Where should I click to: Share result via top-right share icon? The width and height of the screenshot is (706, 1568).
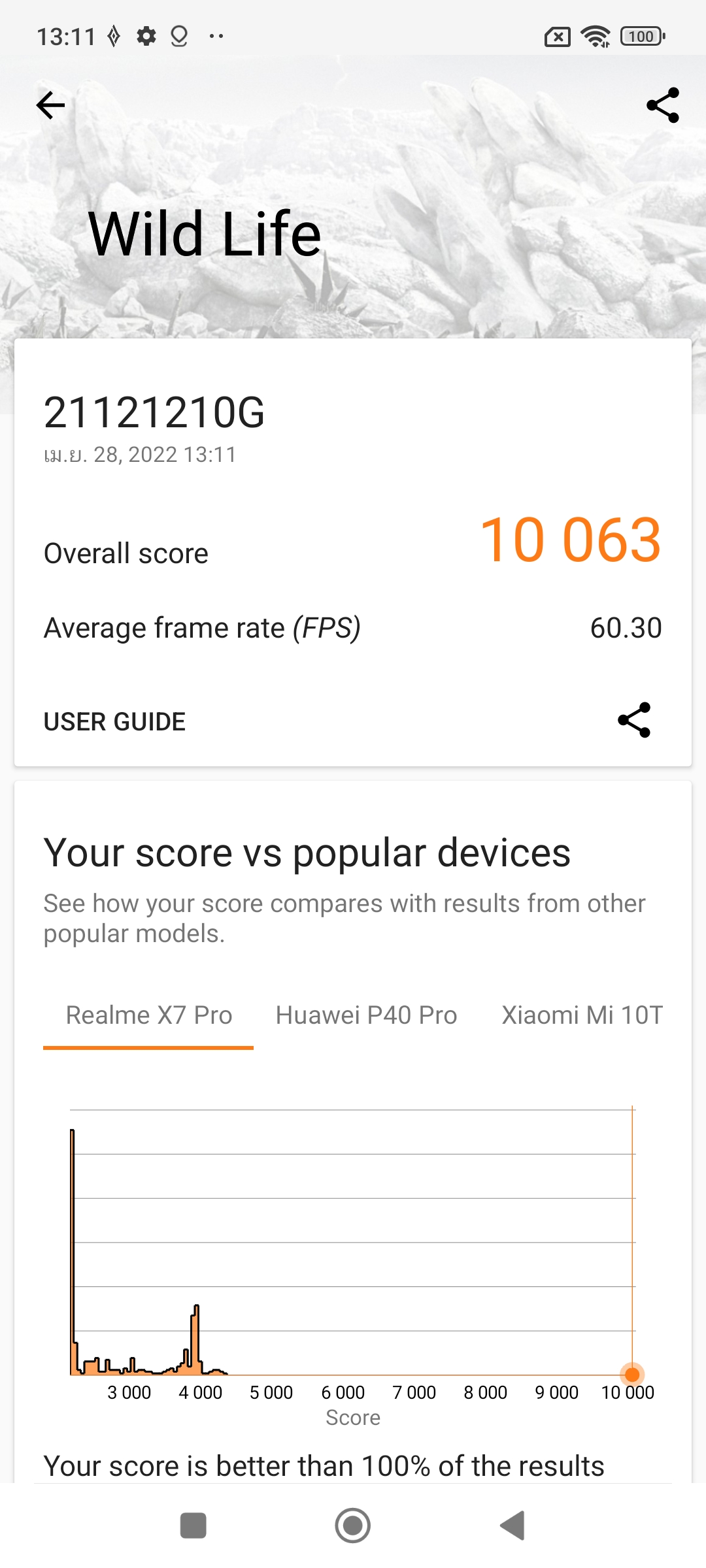pyautogui.click(x=662, y=105)
